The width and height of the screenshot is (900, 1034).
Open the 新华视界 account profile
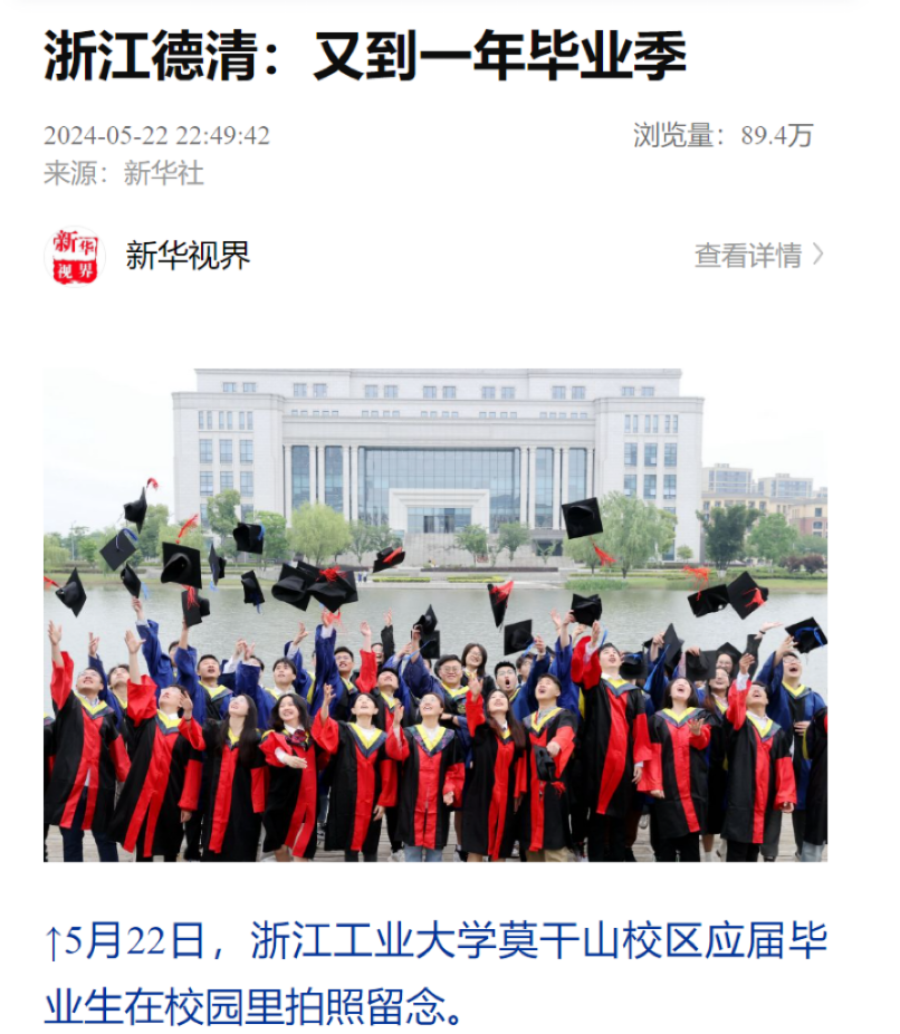tap(187, 256)
